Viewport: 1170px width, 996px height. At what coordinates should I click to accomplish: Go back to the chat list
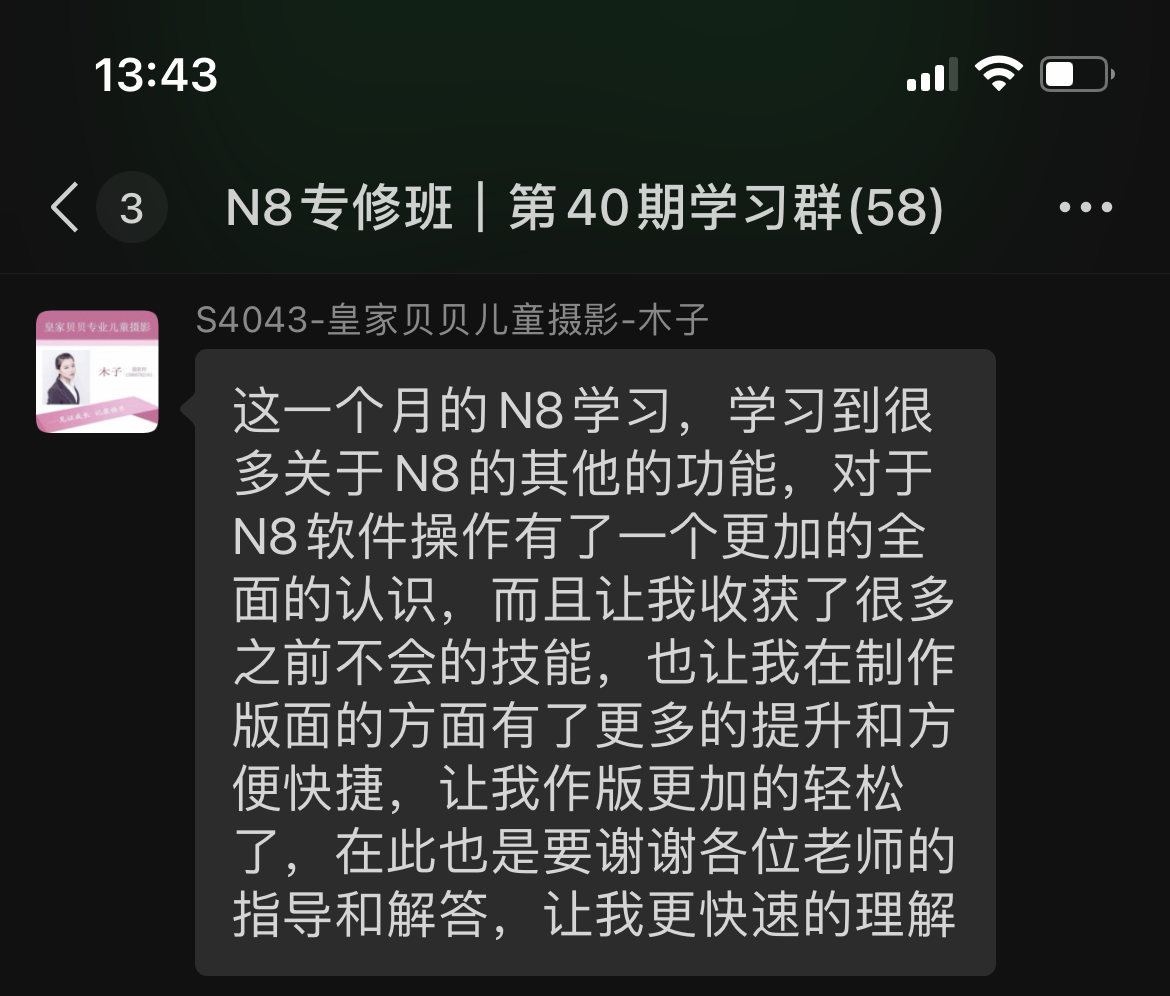[x=66, y=209]
